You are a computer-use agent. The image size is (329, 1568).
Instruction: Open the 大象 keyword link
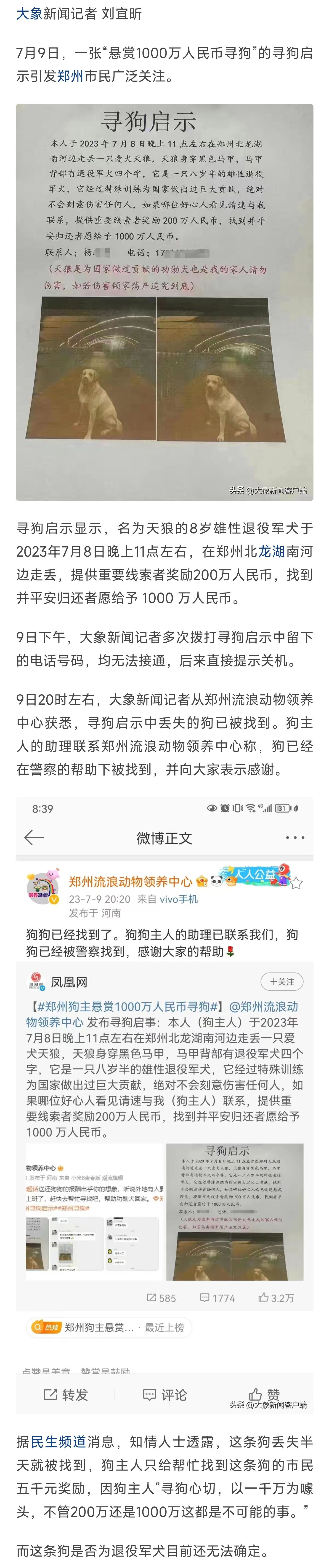29,13
